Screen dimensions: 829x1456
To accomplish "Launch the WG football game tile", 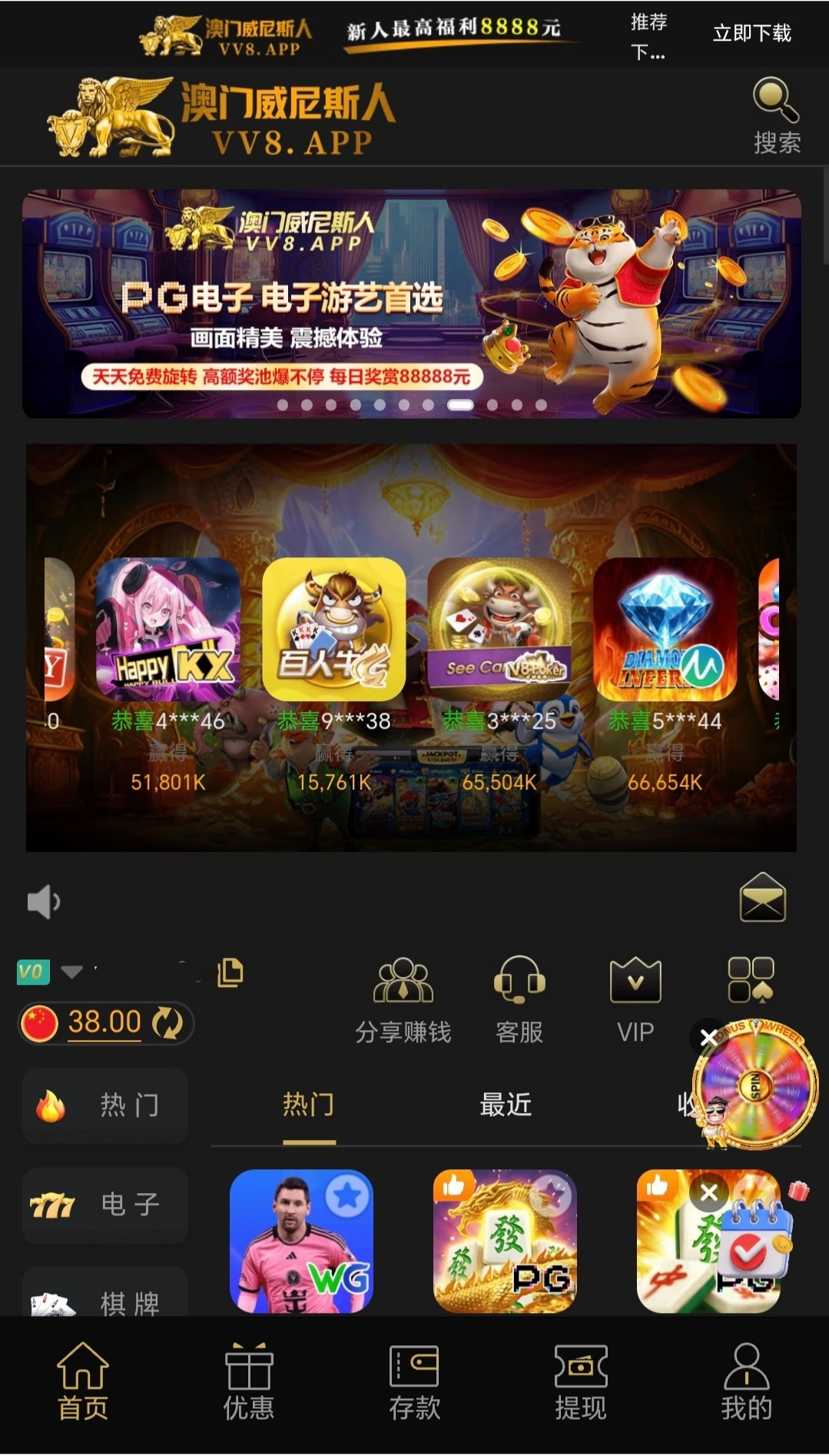I will pos(301,1241).
